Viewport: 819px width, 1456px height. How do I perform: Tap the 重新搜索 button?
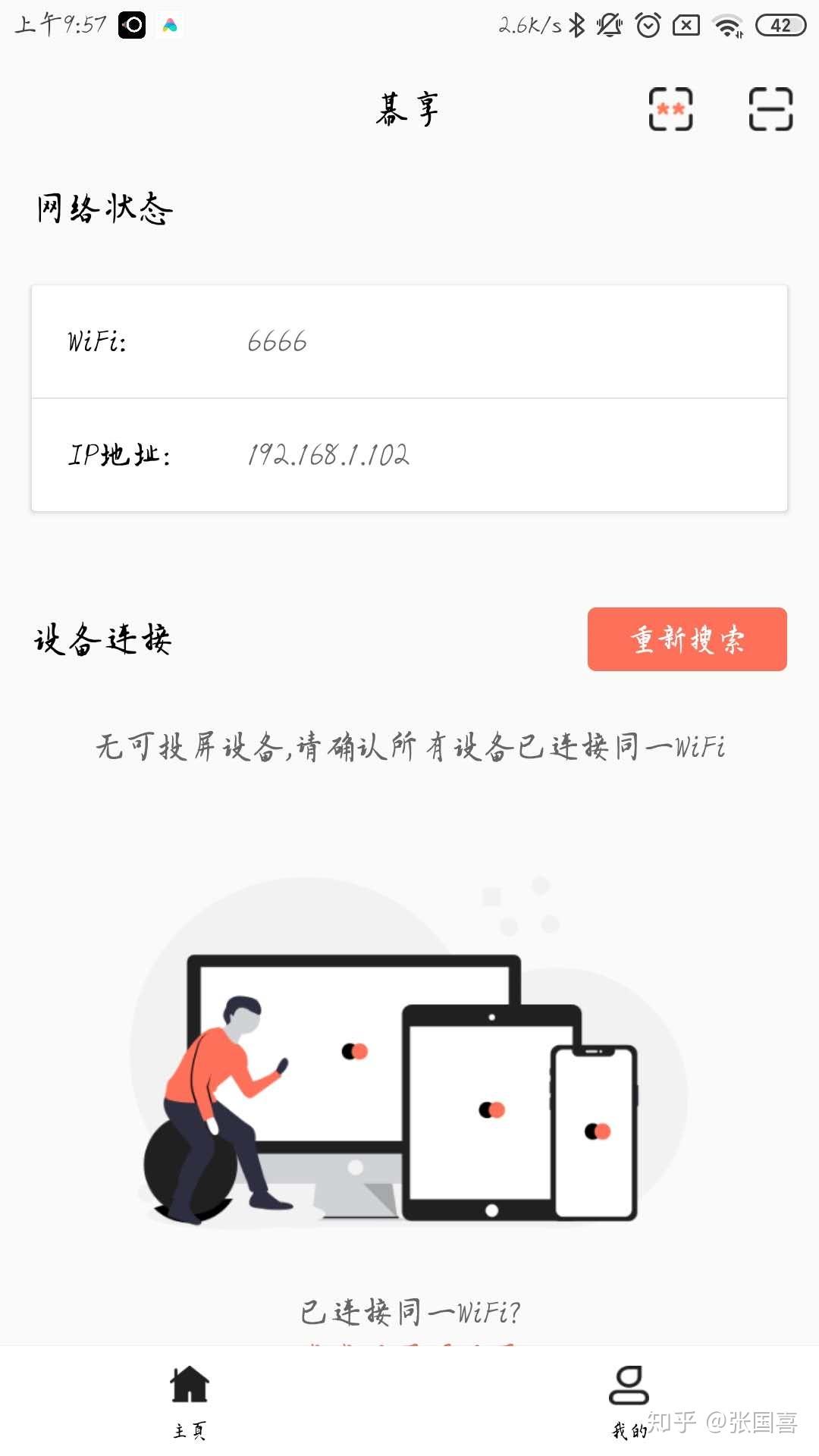[x=687, y=639]
